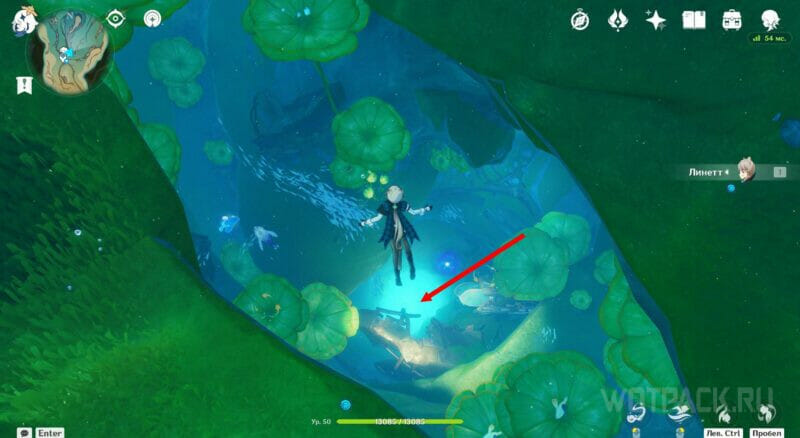Open the quest log exclamation banner icon

click(x=22, y=86)
